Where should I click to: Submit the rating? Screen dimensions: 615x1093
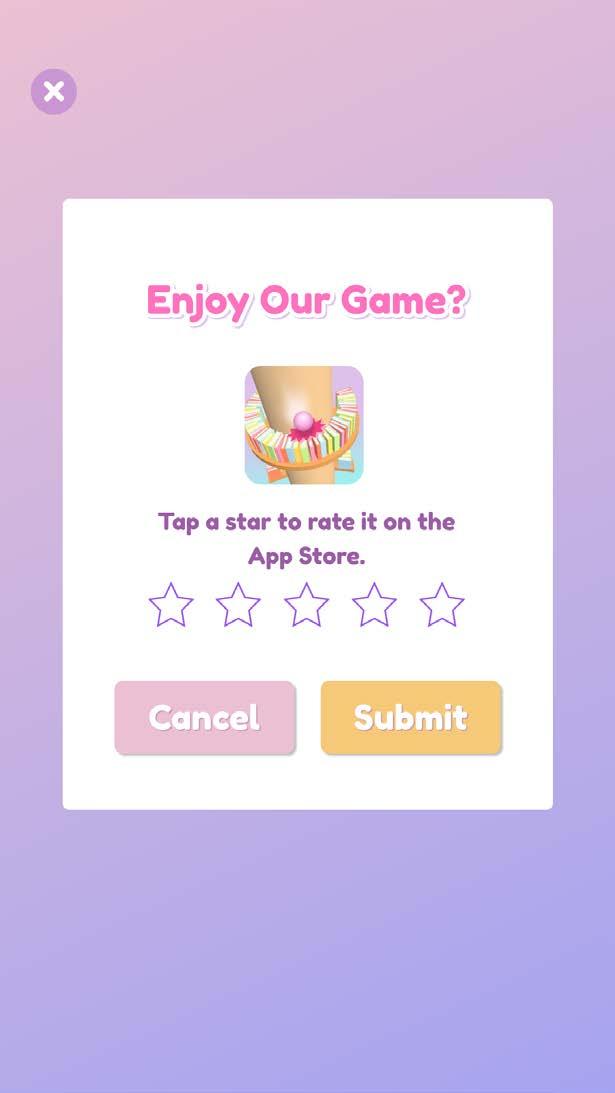coord(410,717)
